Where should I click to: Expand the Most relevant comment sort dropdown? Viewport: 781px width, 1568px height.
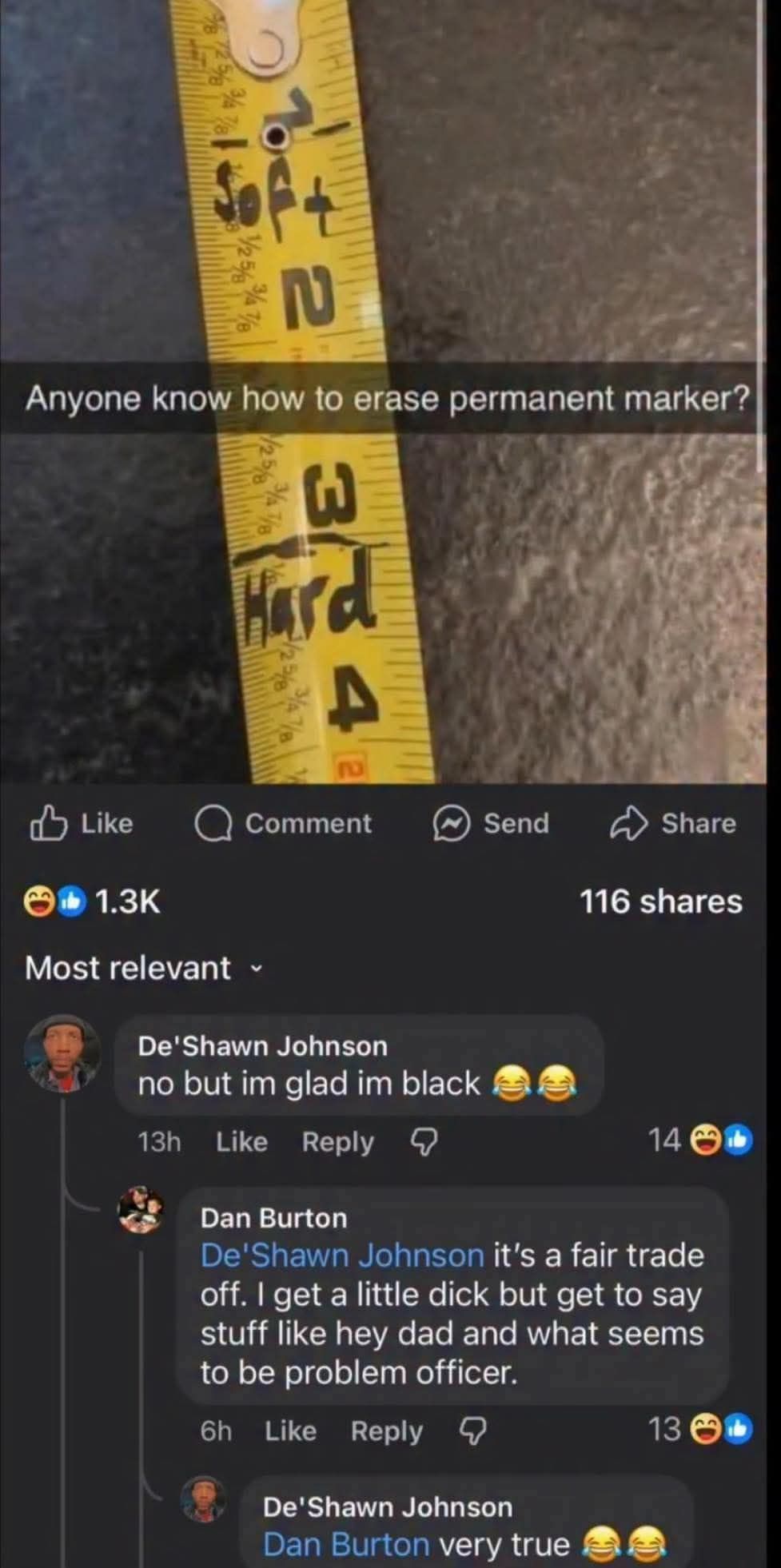144,969
